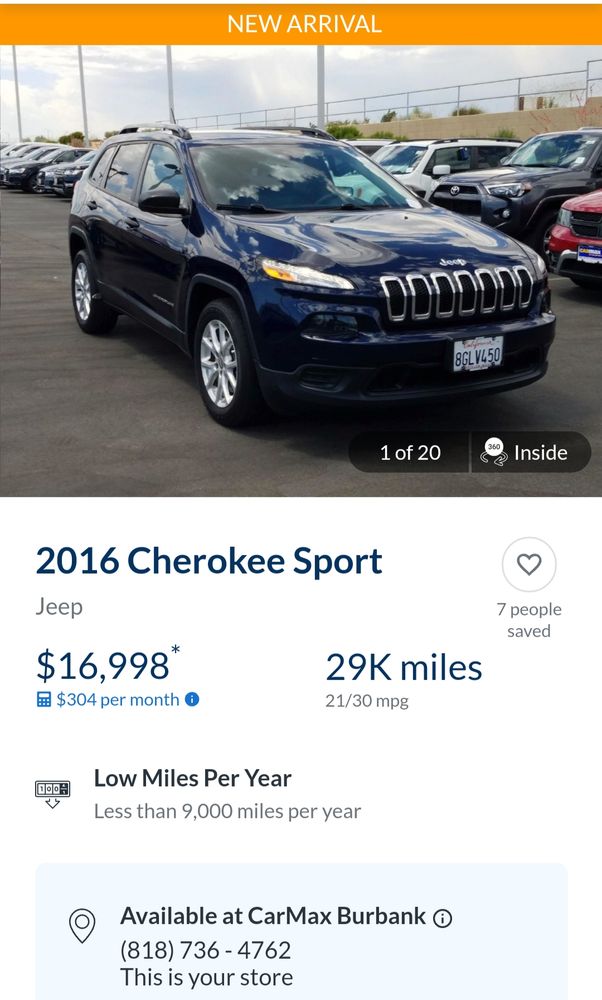Viewport: 602px width, 1000px height.
Task: Open the $304 per month payment calculator
Action: tap(108, 699)
